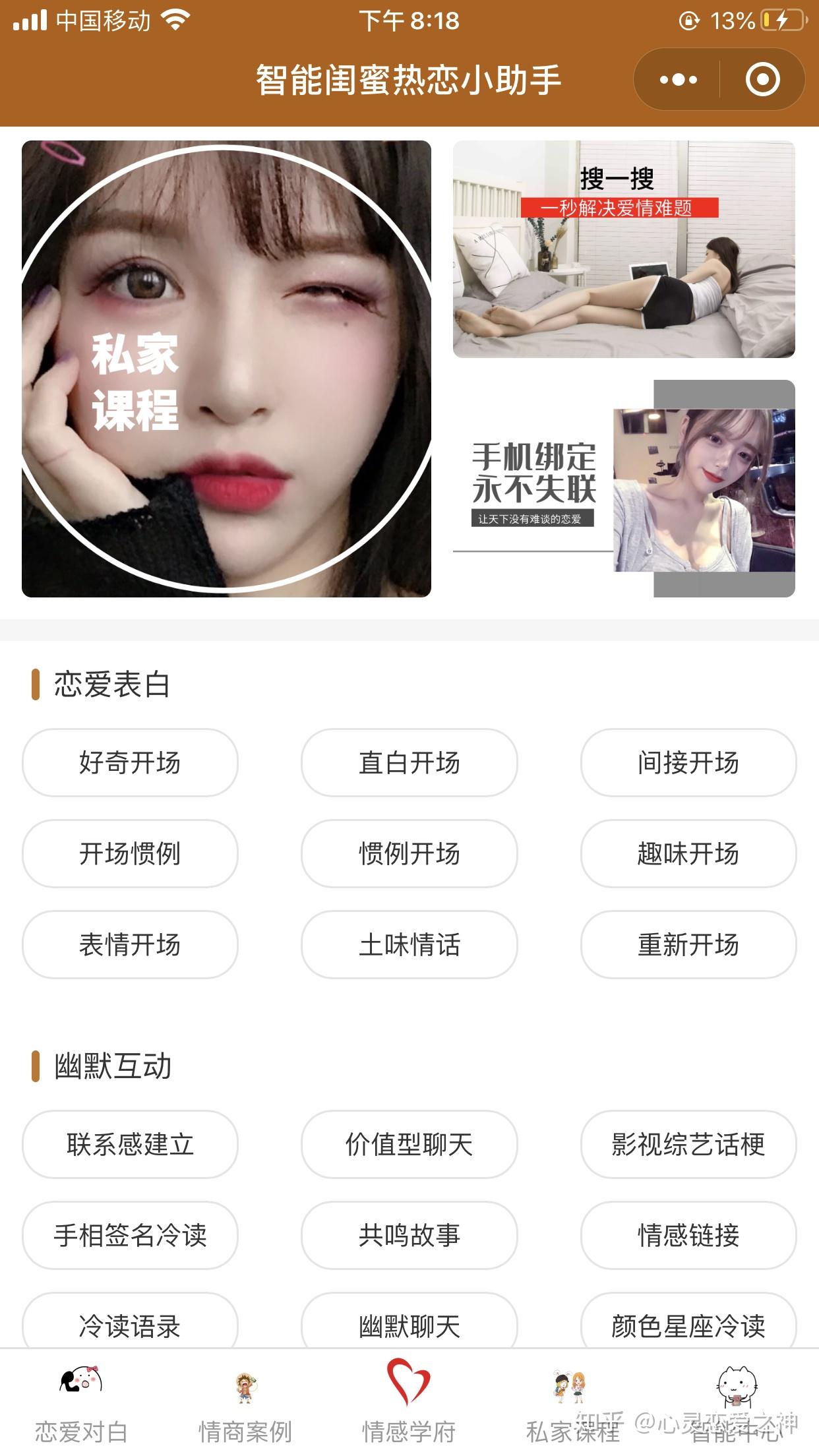Open the 手机绑定 永不失联 banner
The width and height of the screenshot is (819, 1456).
624,489
